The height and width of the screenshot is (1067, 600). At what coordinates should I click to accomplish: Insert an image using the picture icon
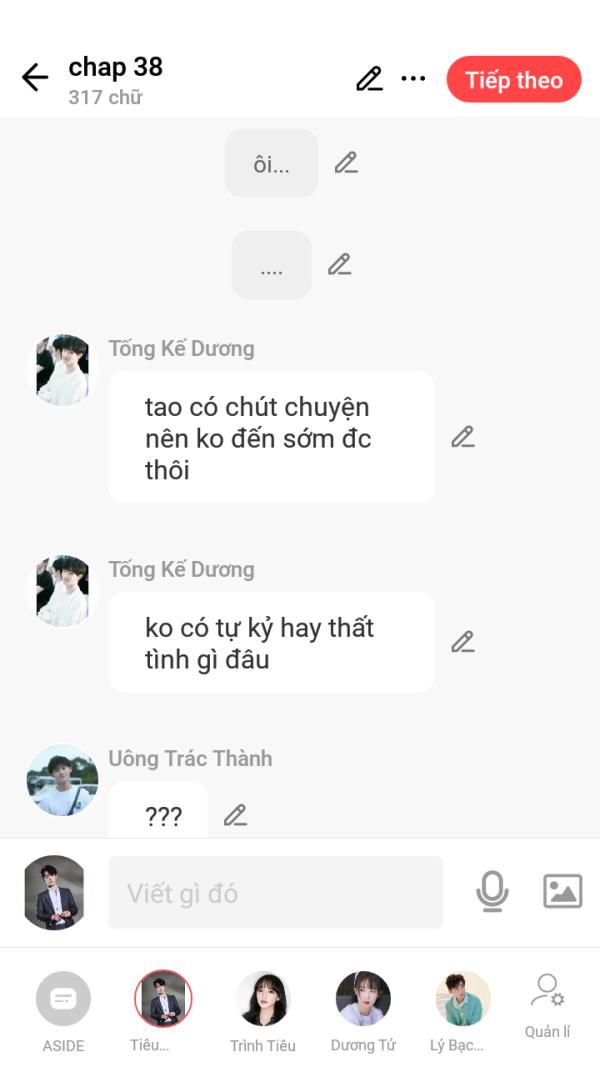[563, 891]
